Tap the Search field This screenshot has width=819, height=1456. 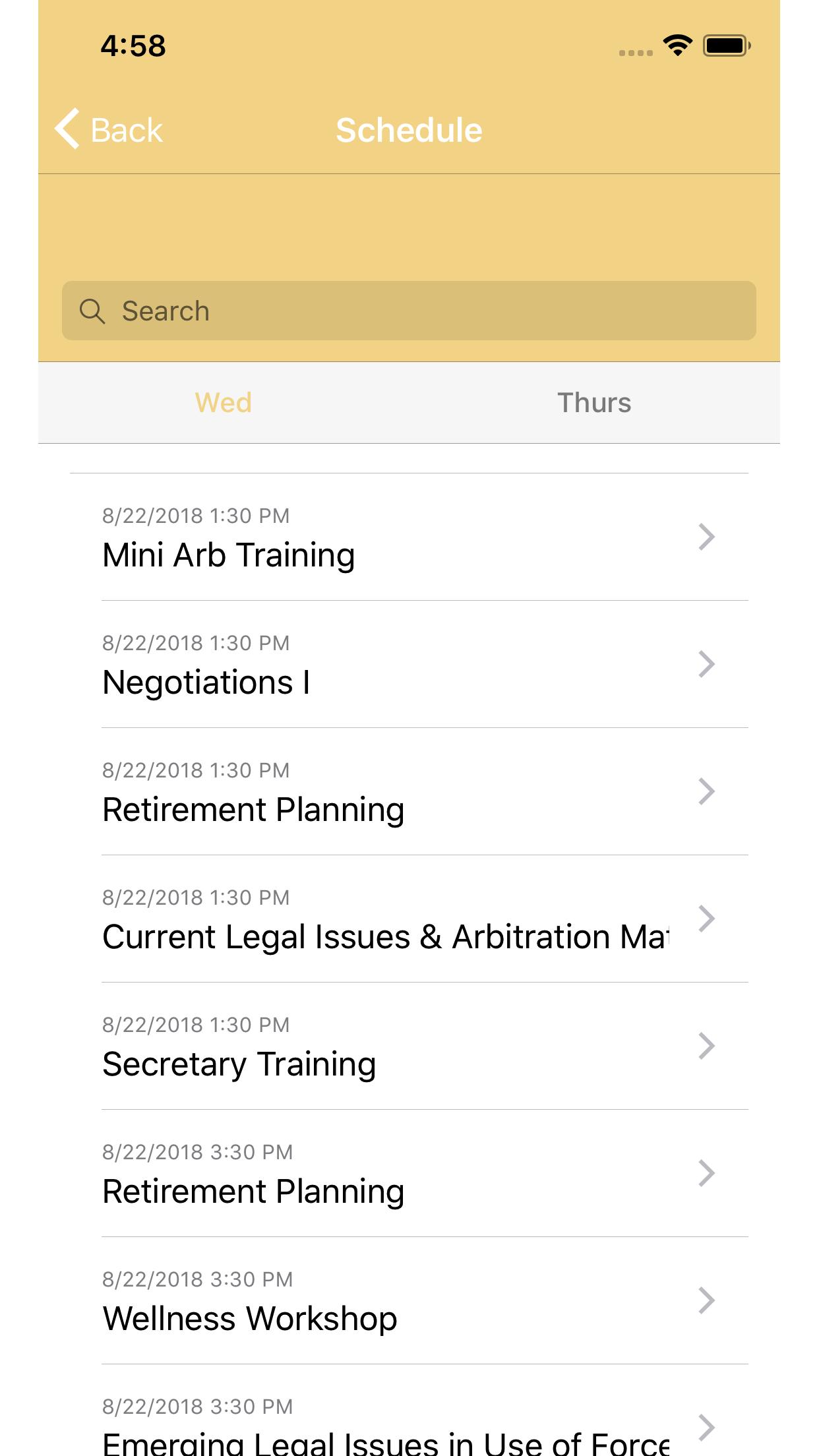(x=409, y=311)
